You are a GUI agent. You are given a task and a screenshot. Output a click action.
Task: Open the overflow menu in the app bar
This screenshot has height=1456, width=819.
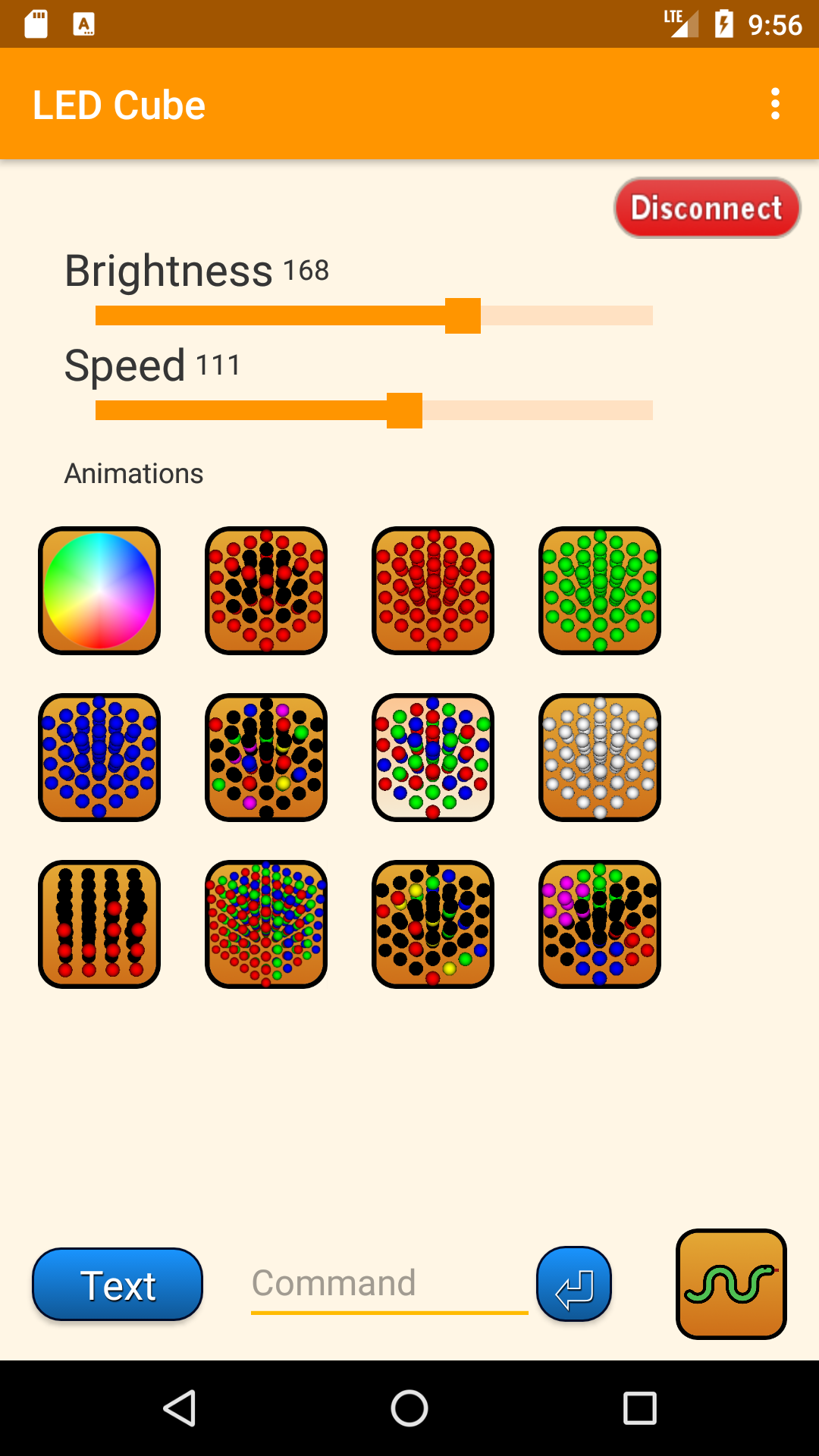tap(775, 104)
